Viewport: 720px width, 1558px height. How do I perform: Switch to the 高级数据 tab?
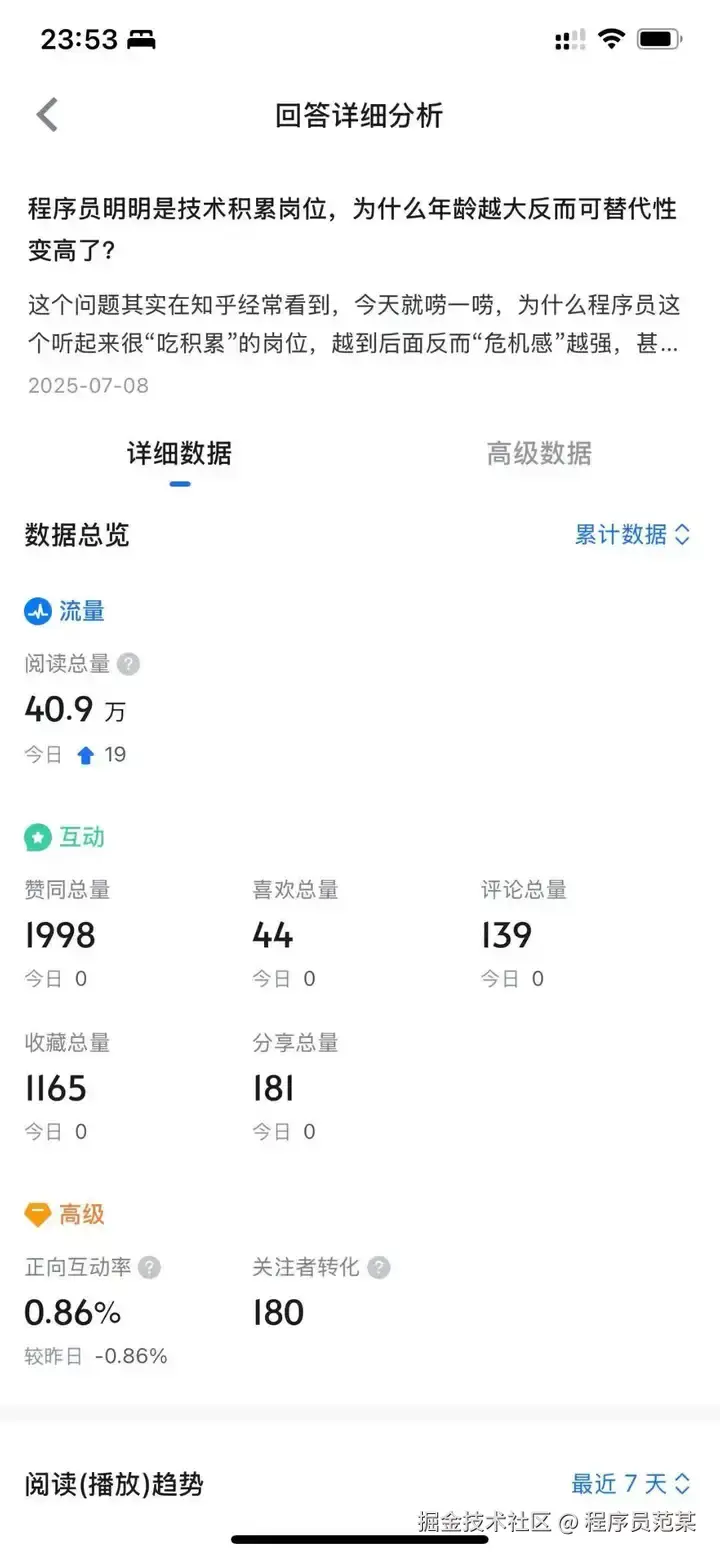click(539, 453)
